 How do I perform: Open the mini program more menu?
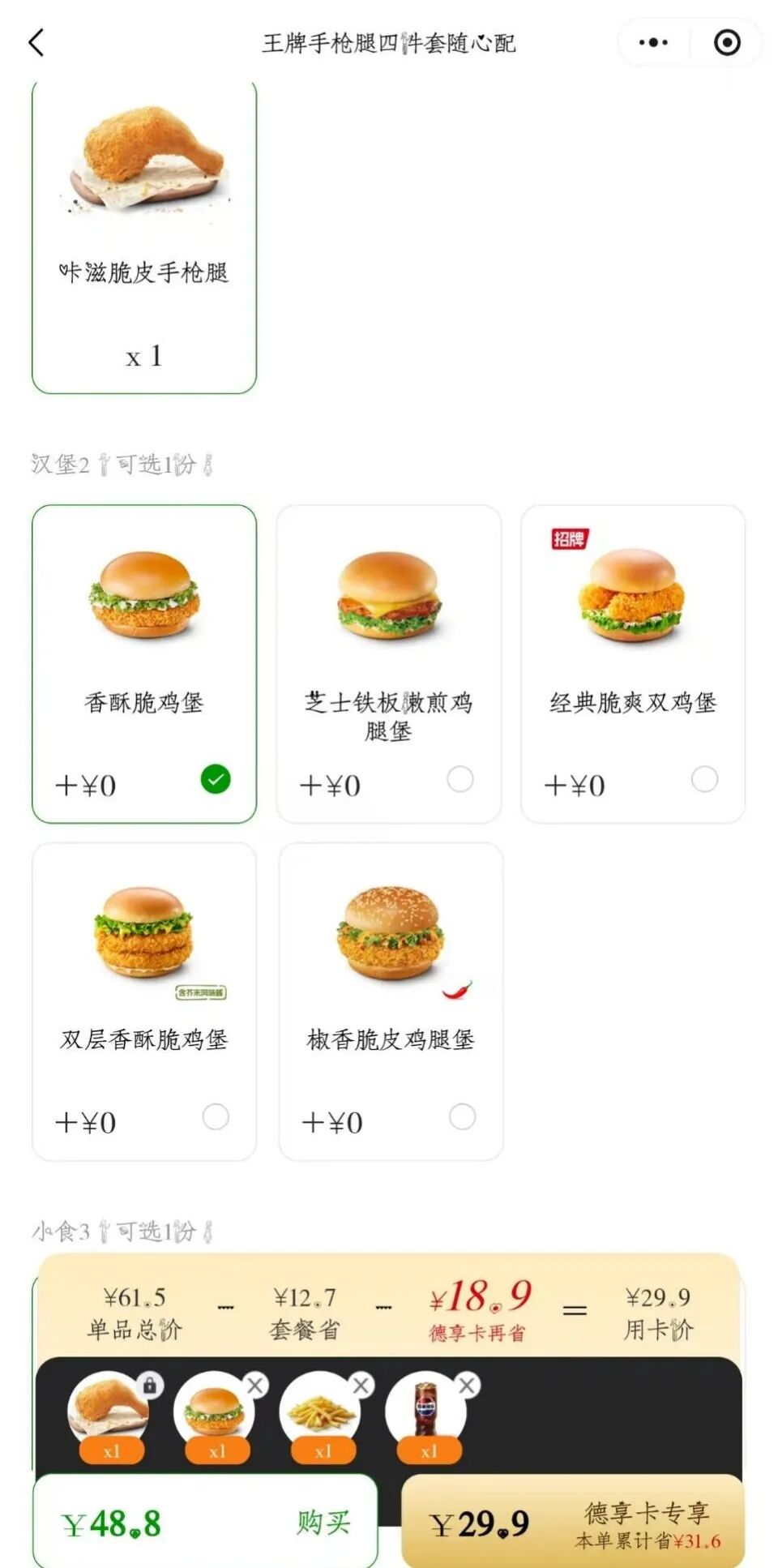coord(653,42)
